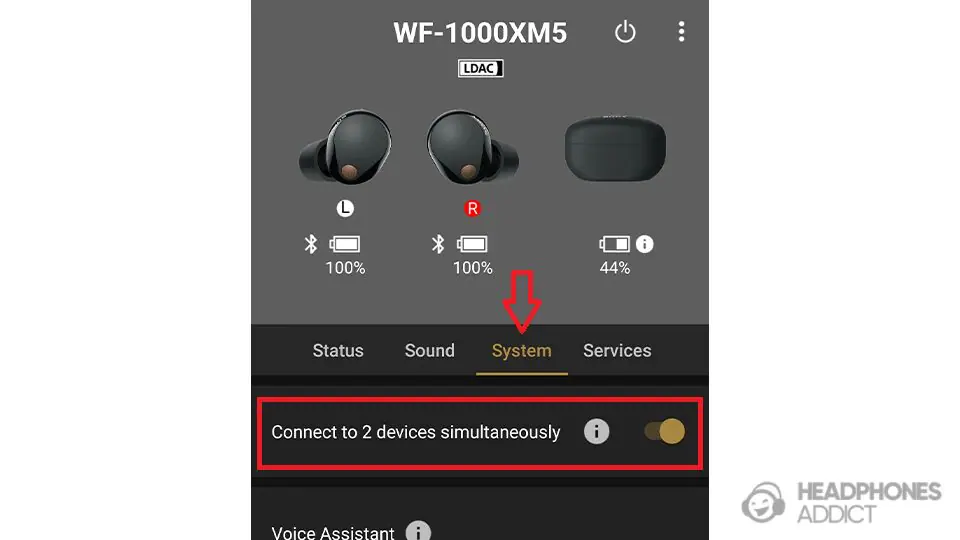The image size is (960, 540).
Task: Open the three-dot overflow menu
Action: tap(681, 32)
